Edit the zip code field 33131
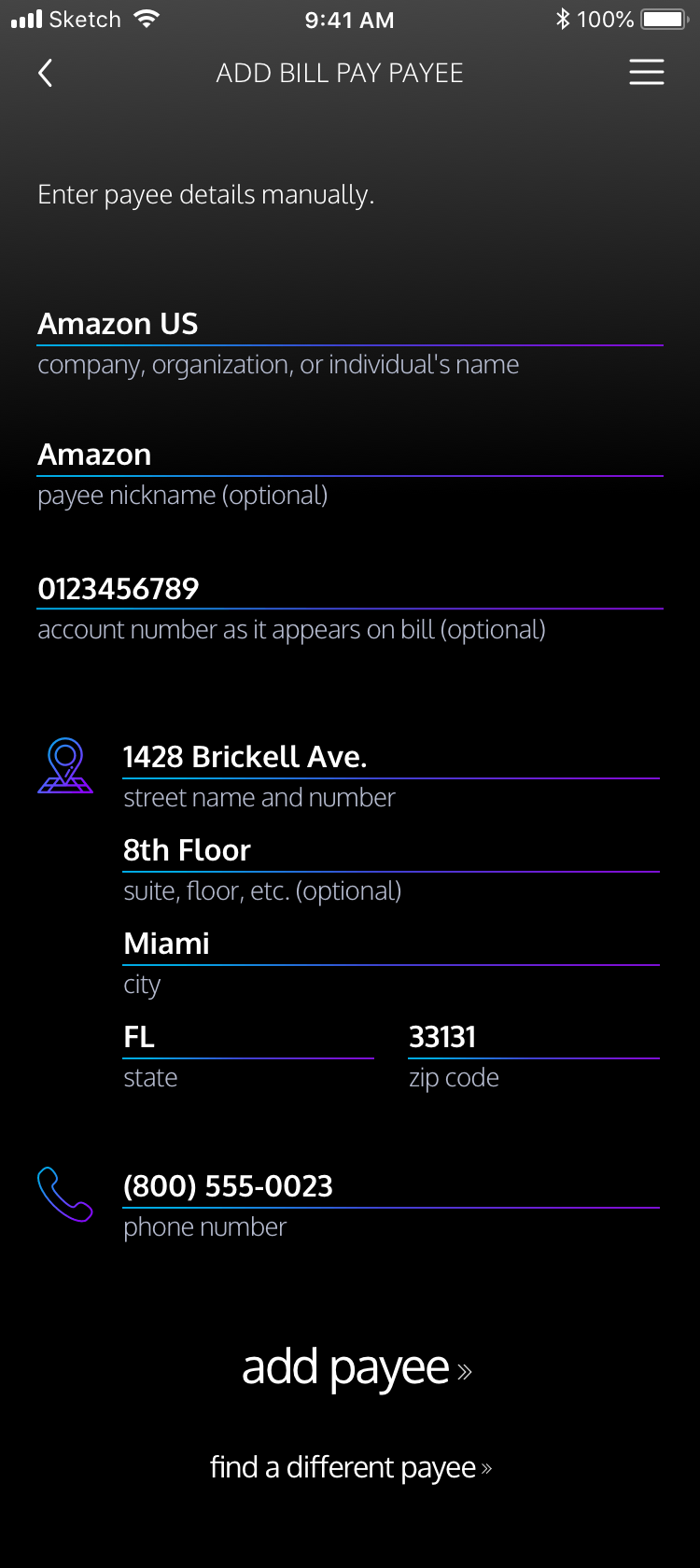Viewport: 700px width, 1568px height. [x=533, y=1037]
